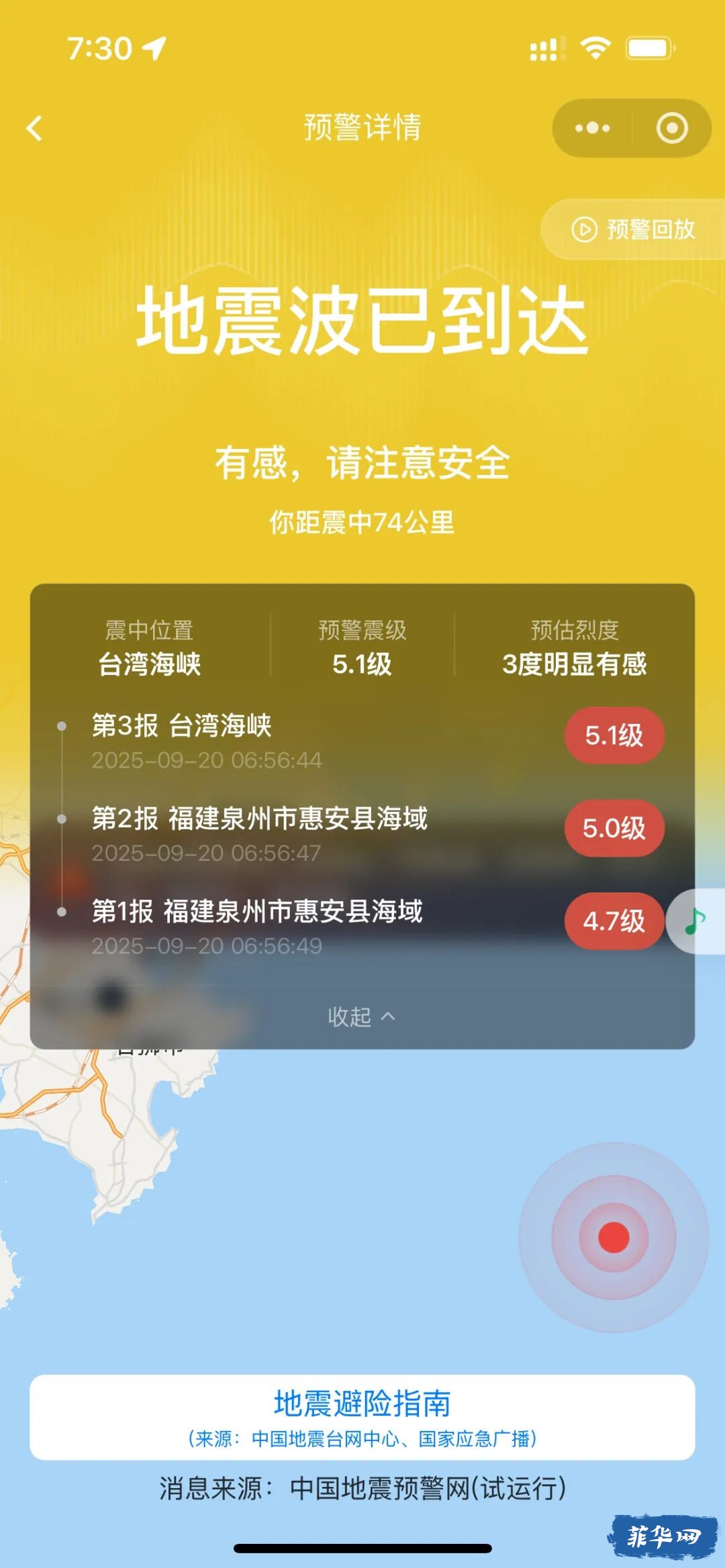The height and width of the screenshot is (1568, 725).
Task: Open the mini program more options menu
Action: click(592, 128)
